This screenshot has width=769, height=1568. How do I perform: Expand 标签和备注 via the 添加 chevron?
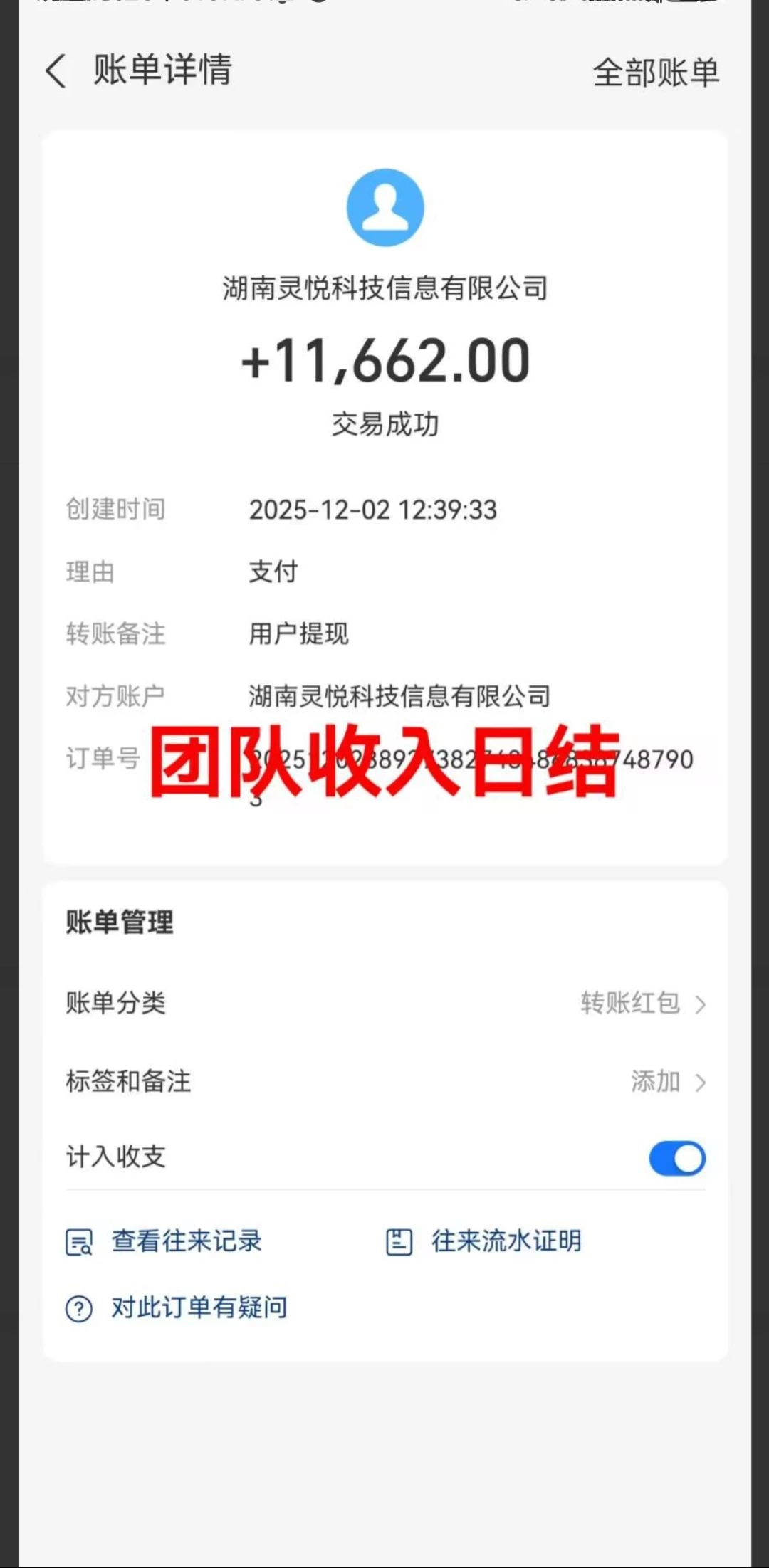pos(701,1081)
